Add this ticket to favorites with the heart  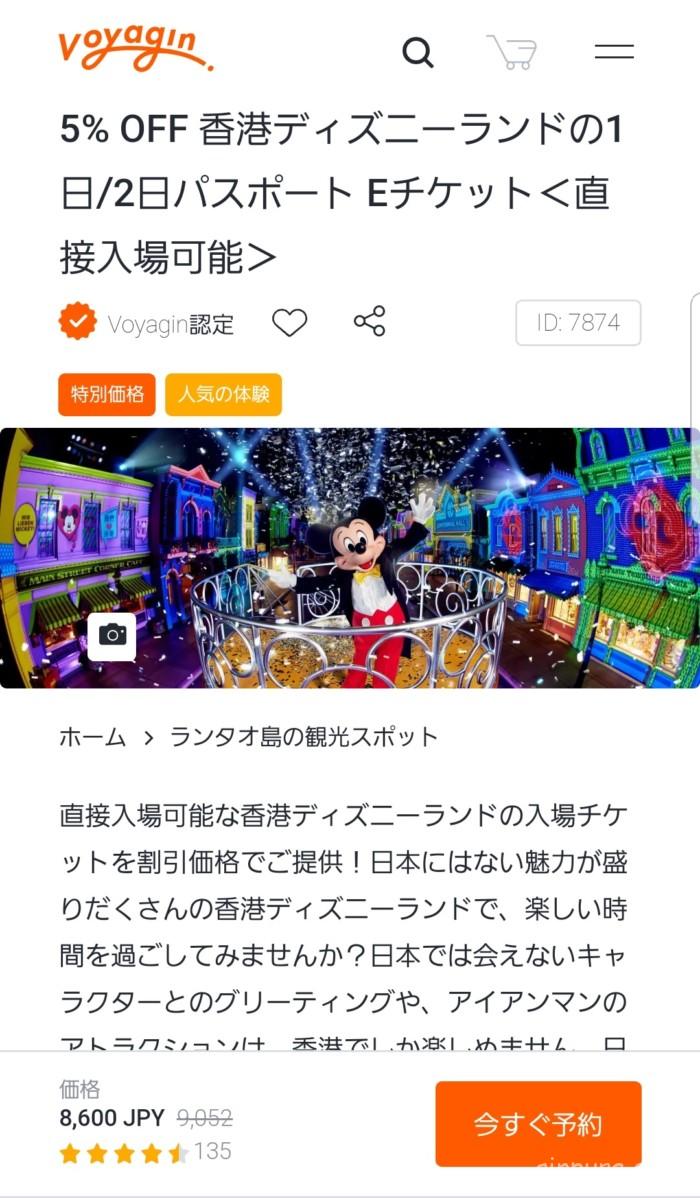click(x=290, y=323)
